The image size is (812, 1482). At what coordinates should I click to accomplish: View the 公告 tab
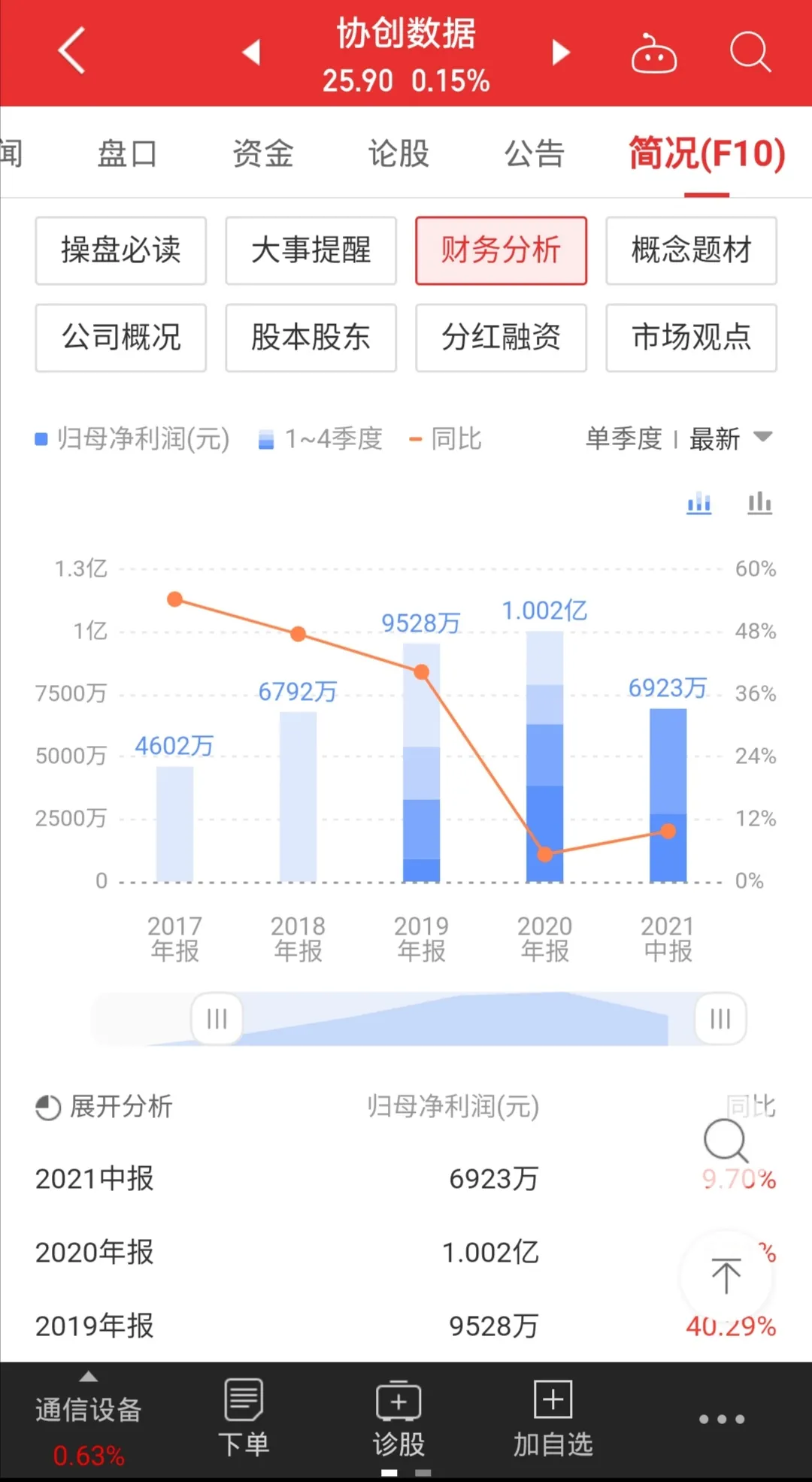534,153
